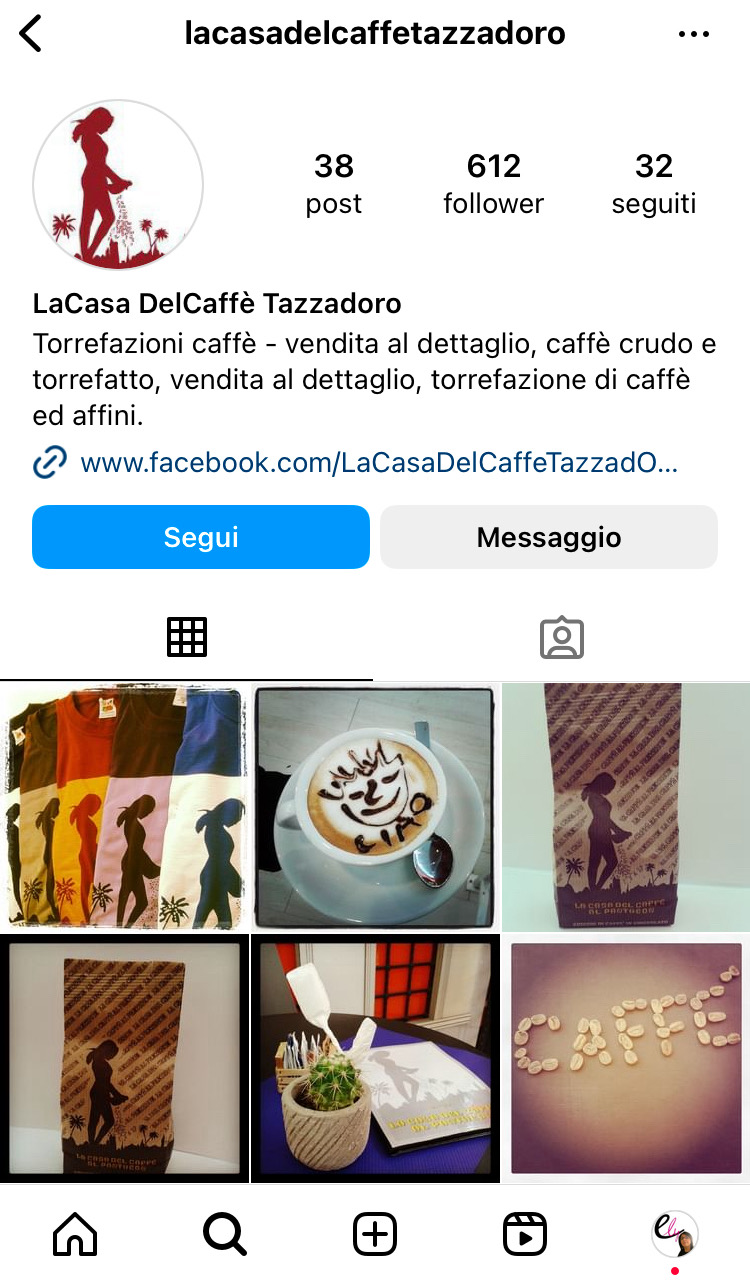The width and height of the screenshot is (750, 1283).
Task: Open the Reels tab
Action: coord(525,1234)
